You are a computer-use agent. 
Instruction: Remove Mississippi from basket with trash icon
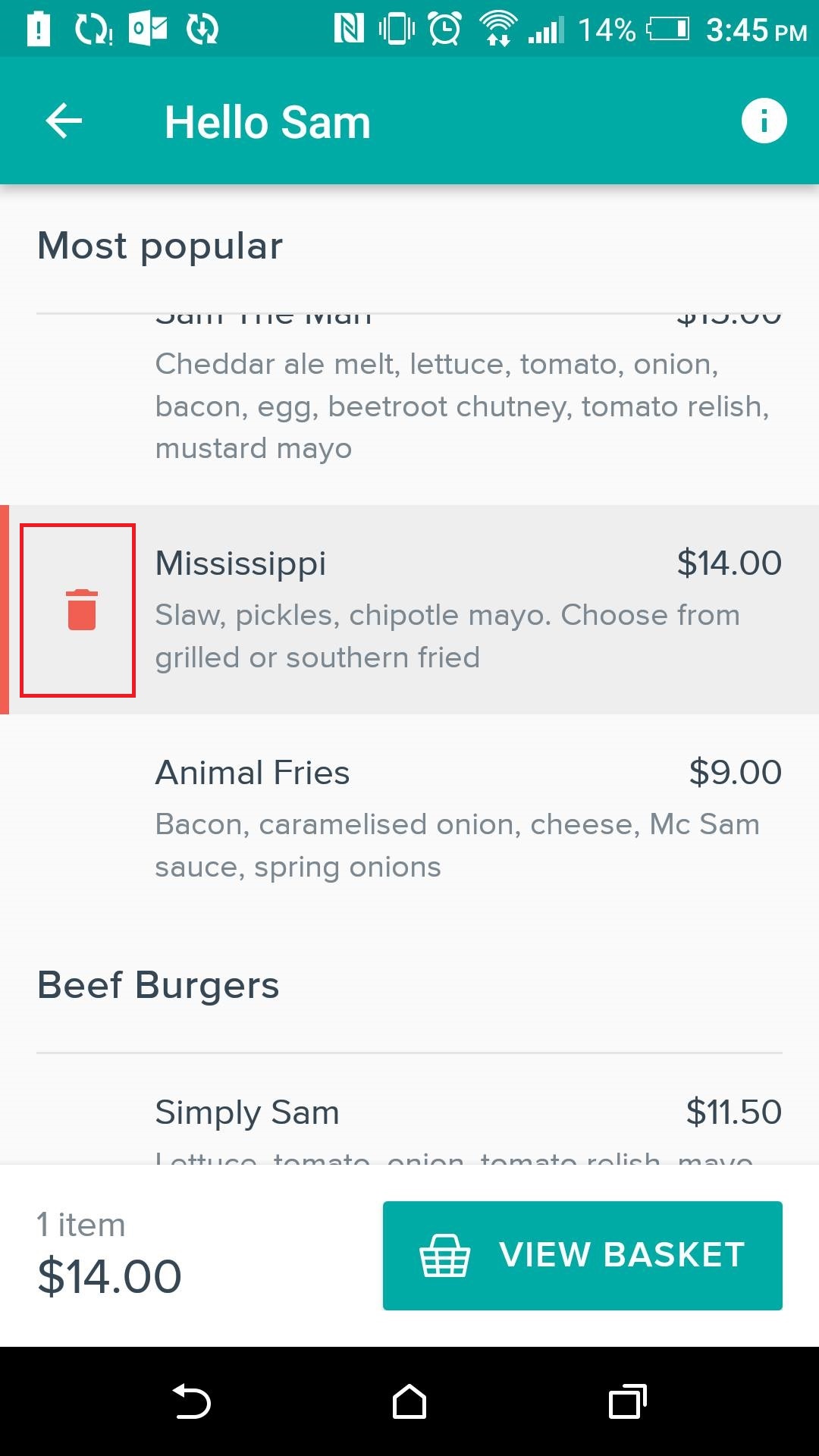[x=82, y=610]
